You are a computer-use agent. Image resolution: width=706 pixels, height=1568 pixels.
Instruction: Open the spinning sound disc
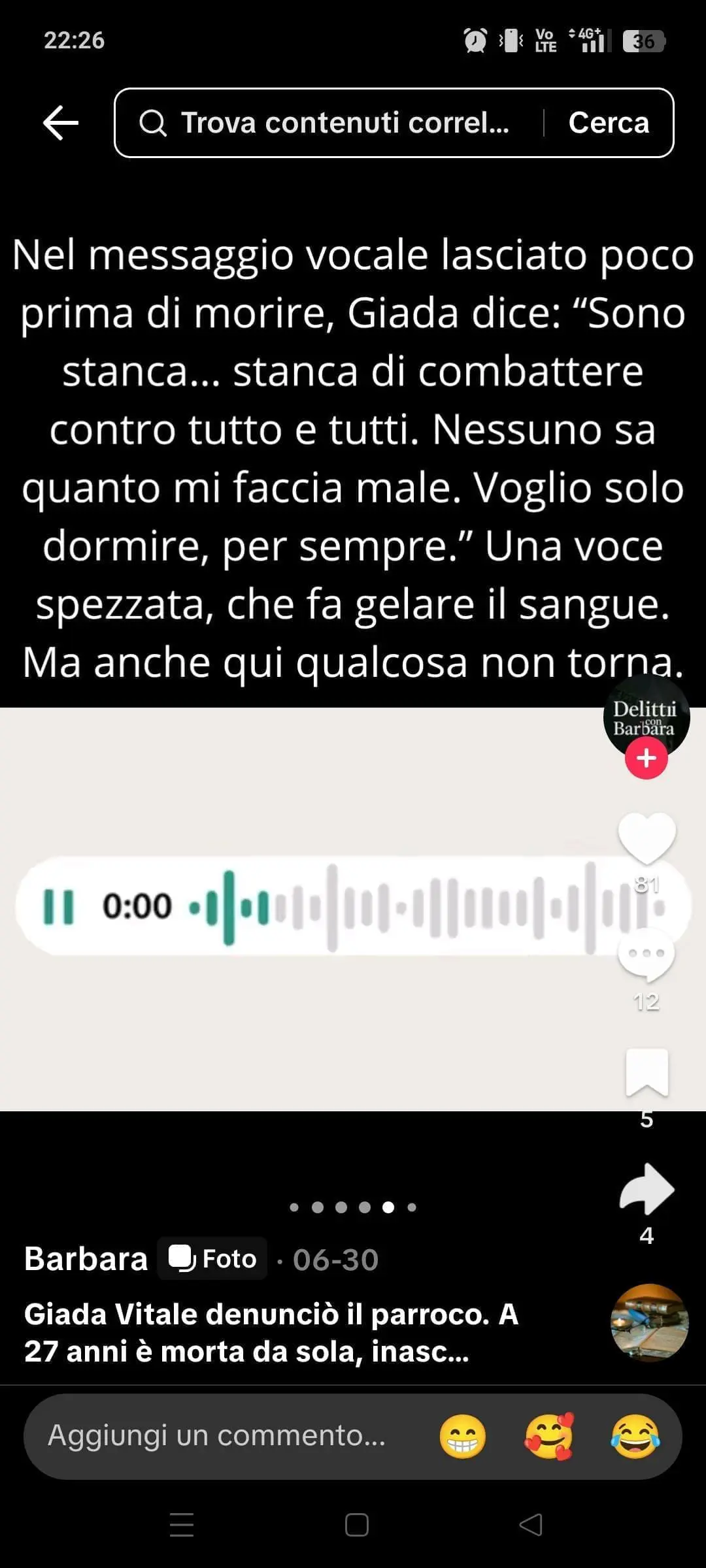[x=649, y=1322]
